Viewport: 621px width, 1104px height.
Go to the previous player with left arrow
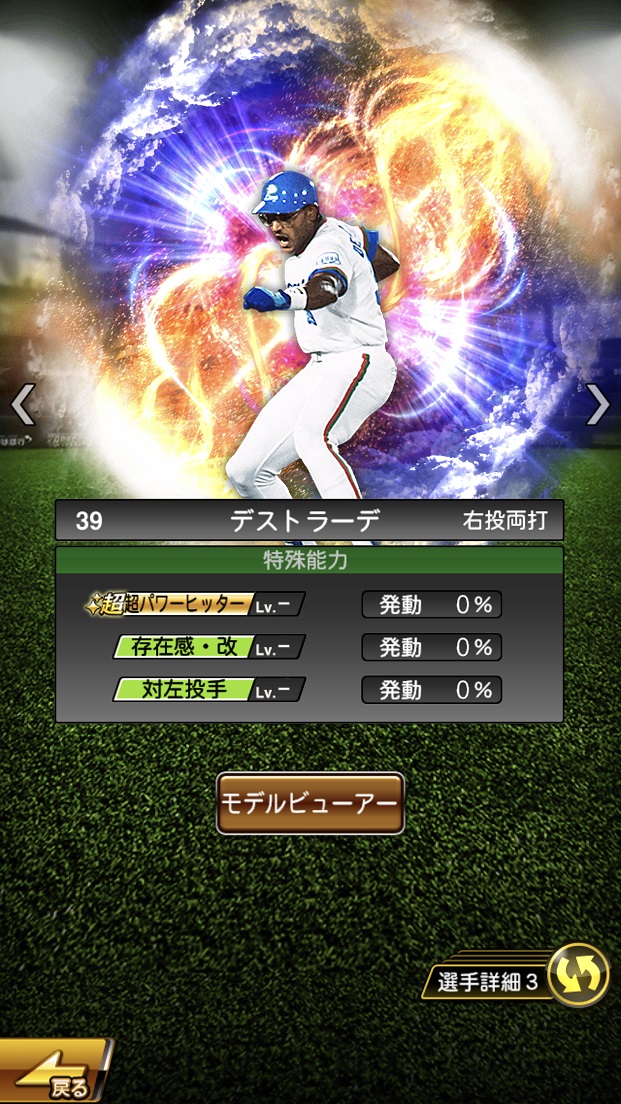click(22, 404)
